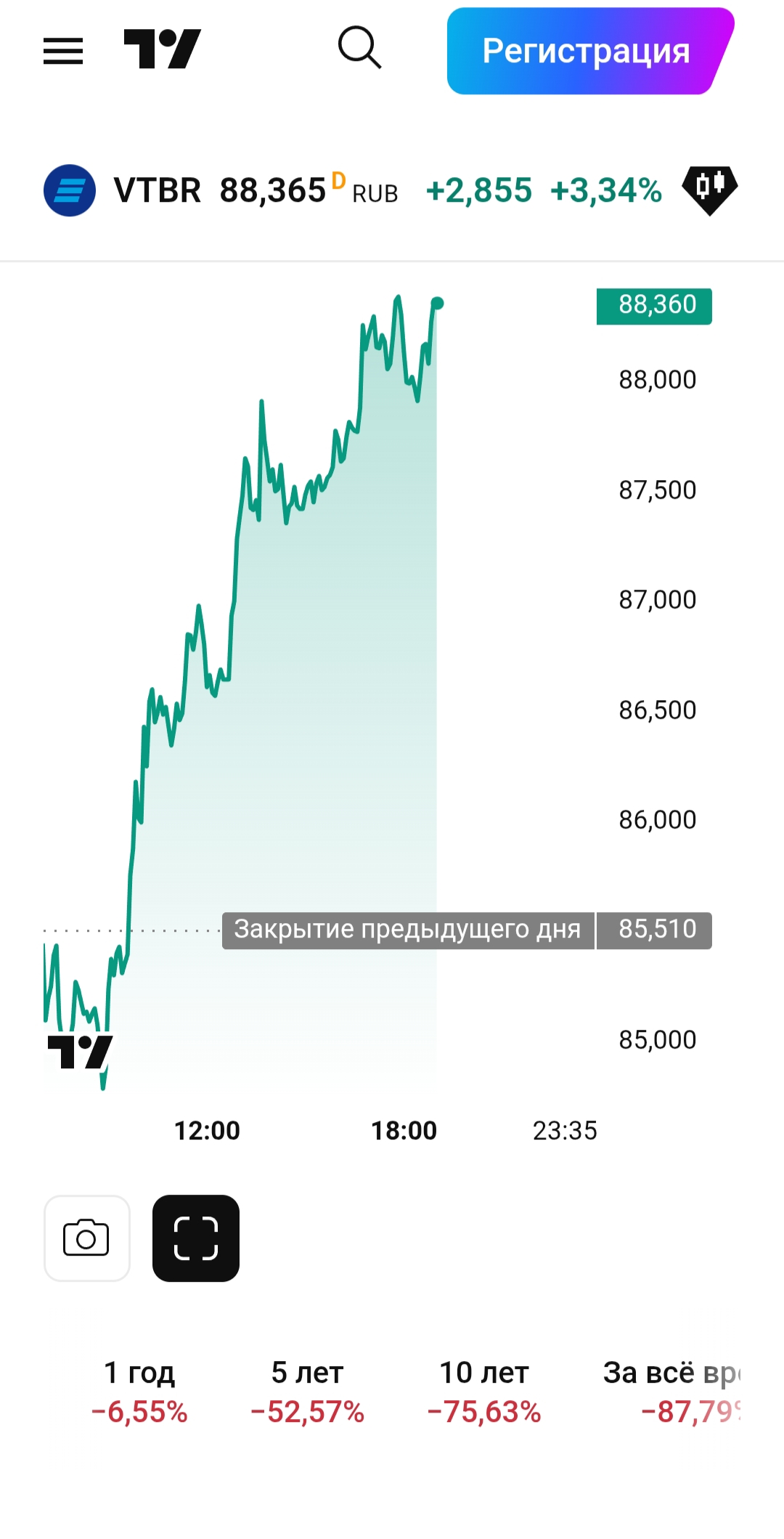Tap the TradingView logo in header
This screenshot has width=784, height=1539.
(x=162, y=49)
